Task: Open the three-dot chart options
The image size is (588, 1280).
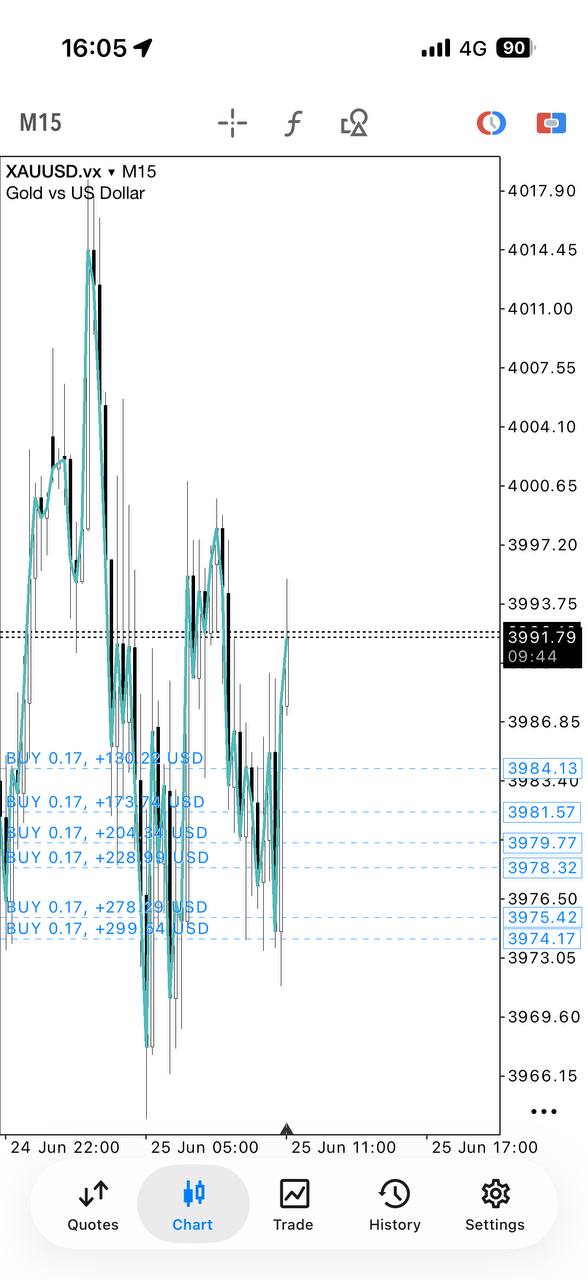Action: 544,1111
